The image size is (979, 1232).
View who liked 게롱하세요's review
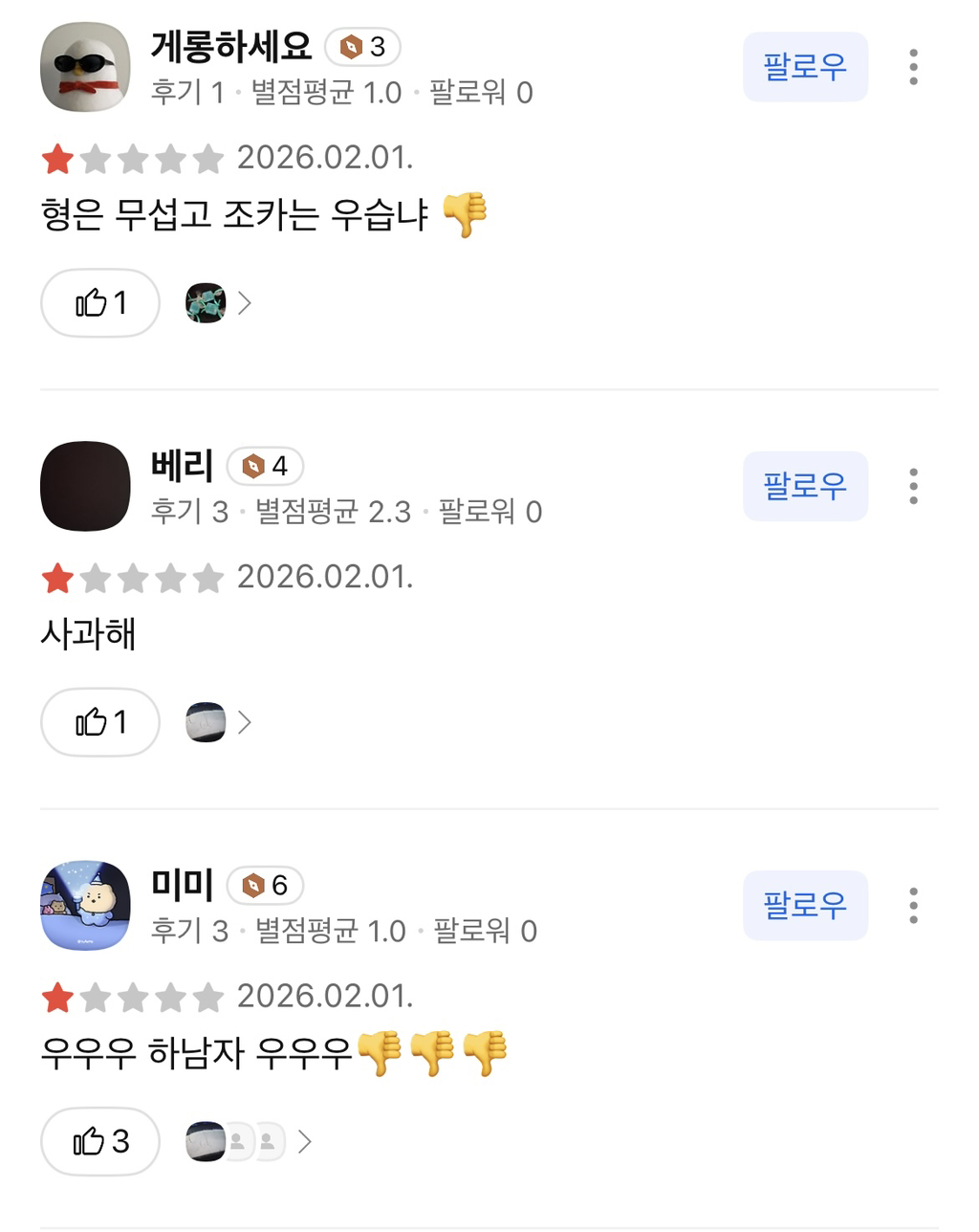click(219, 303)
